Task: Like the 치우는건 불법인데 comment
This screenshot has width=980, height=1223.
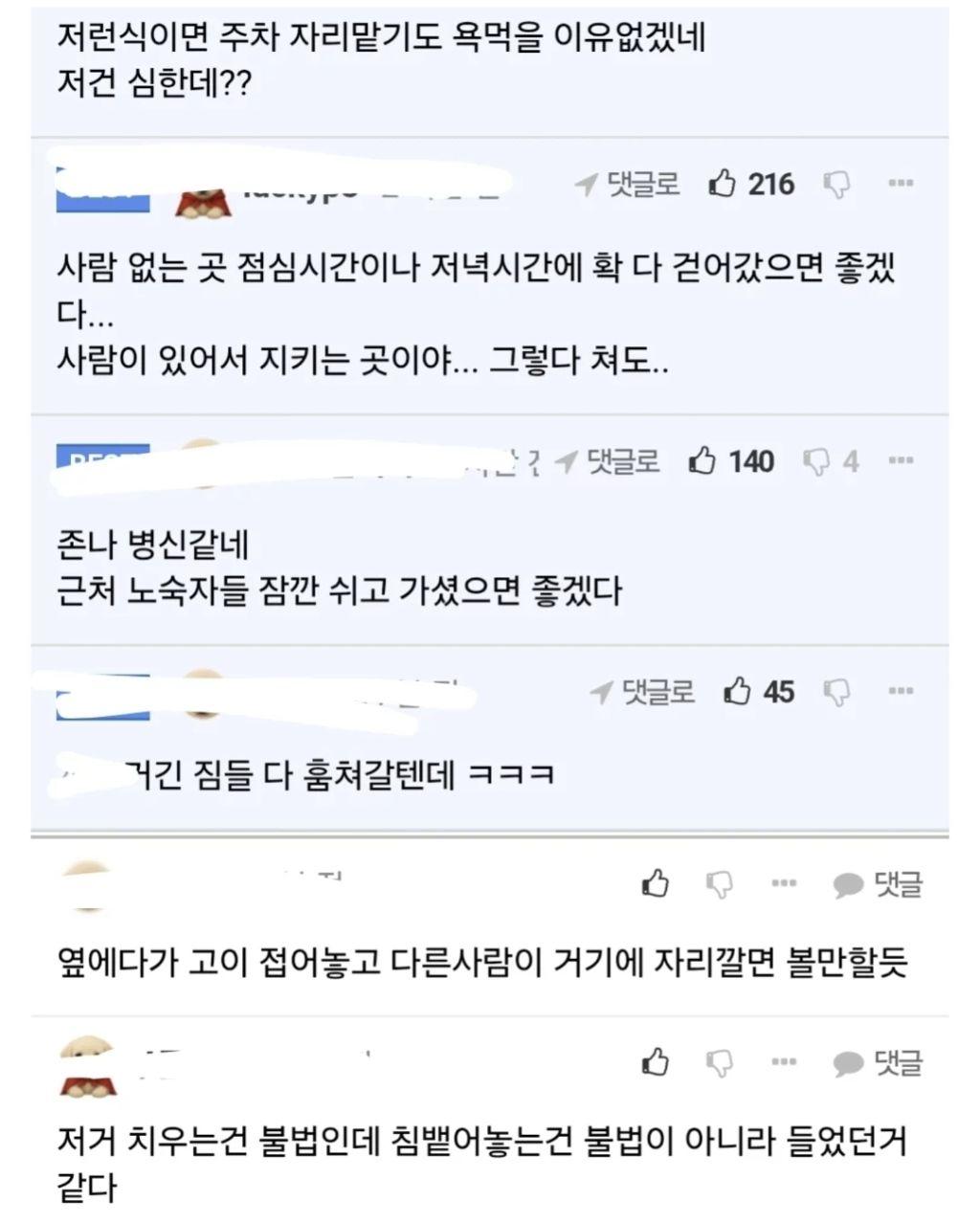Action: coord(657,1061)
